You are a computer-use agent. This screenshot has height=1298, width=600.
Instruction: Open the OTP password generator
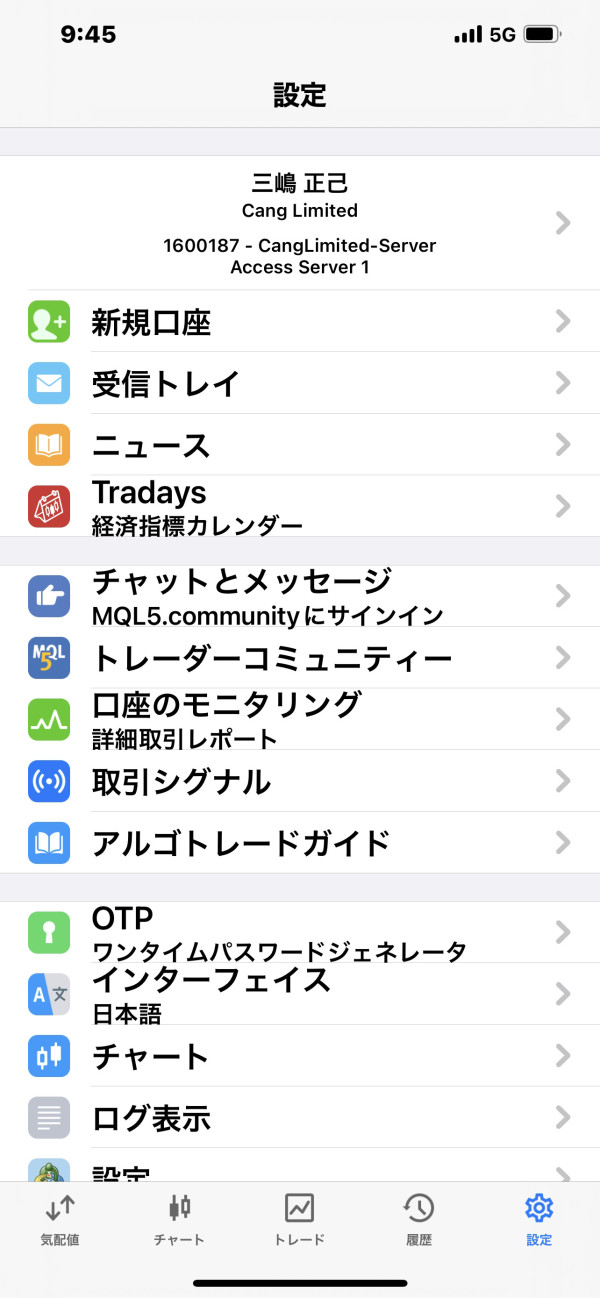pos(300,933)
